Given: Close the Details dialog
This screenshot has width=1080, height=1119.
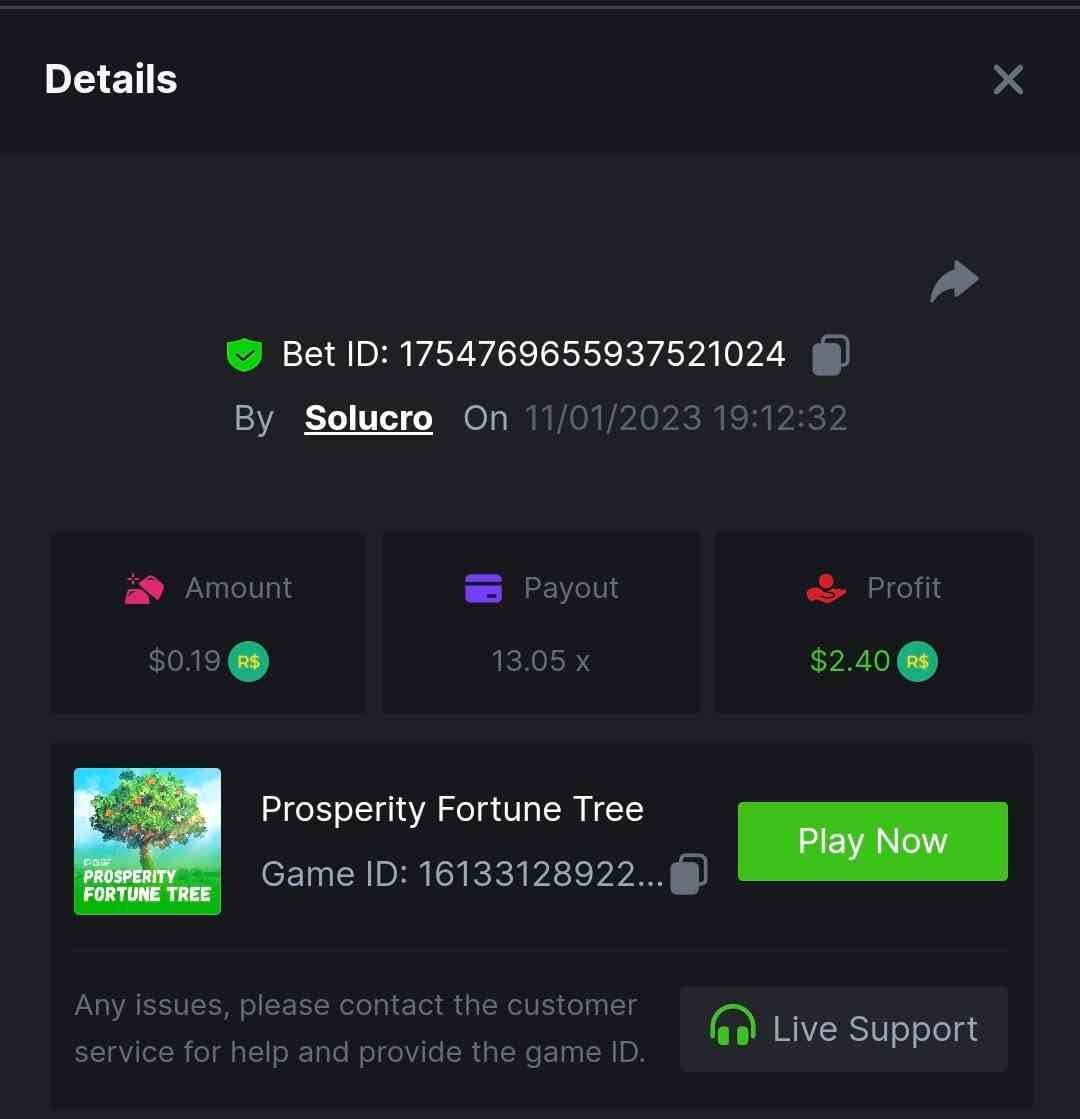Looking at the screenshot, I should tap(1007, 80).
